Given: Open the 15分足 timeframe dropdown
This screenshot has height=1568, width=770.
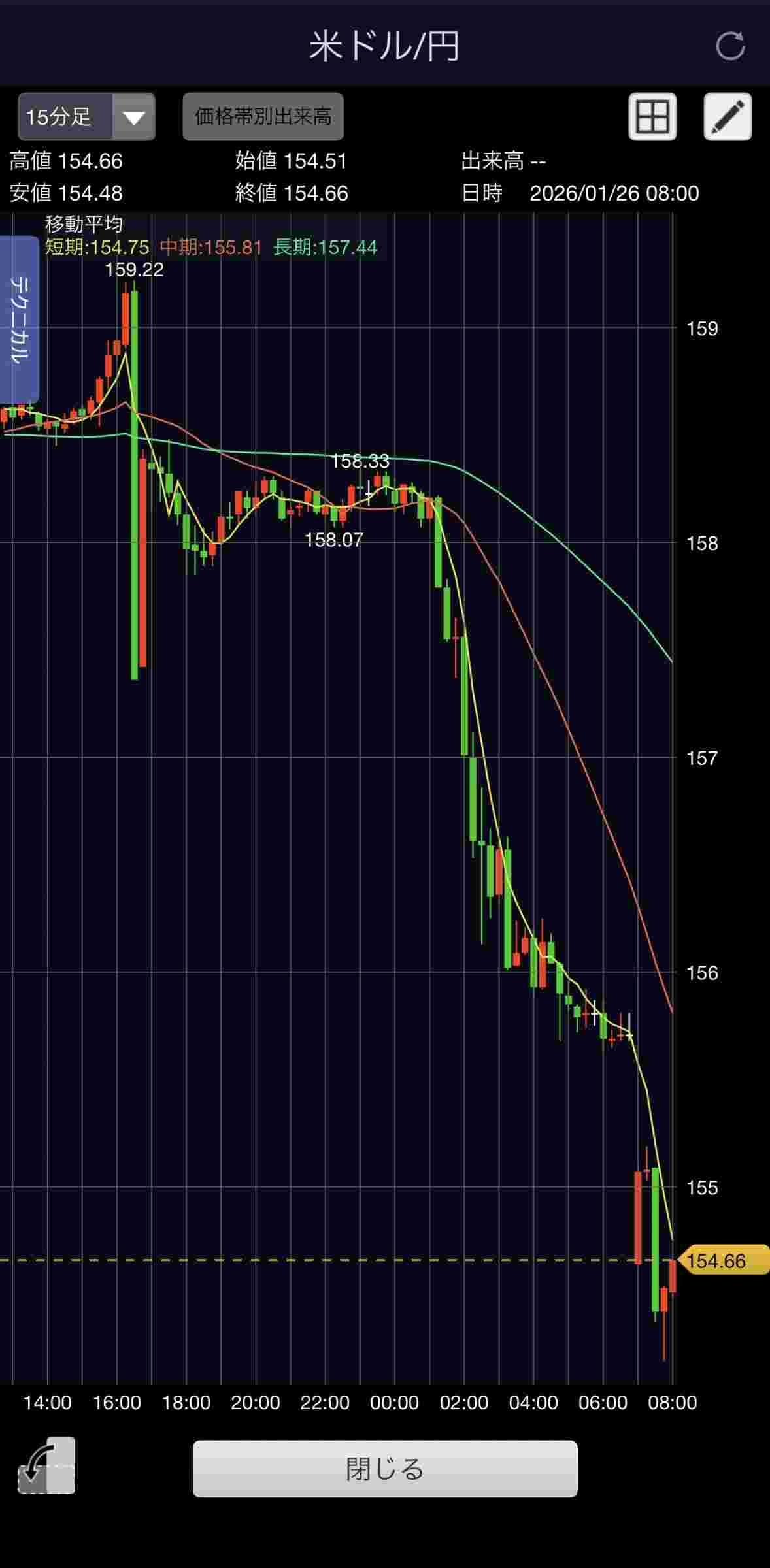Looking at the screenshot, I should (86, 117).
